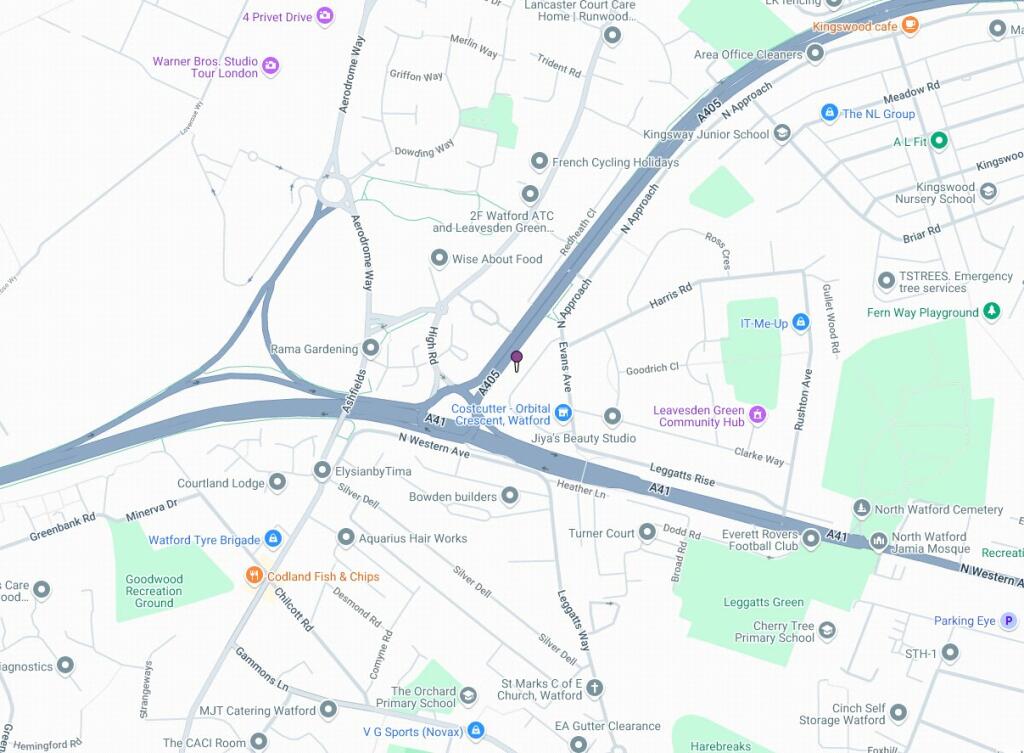The height and width of the screenshot is (753, 1024).
Task: Tap the Kingswood cafe pin
Action: click(x=910, y=26)
